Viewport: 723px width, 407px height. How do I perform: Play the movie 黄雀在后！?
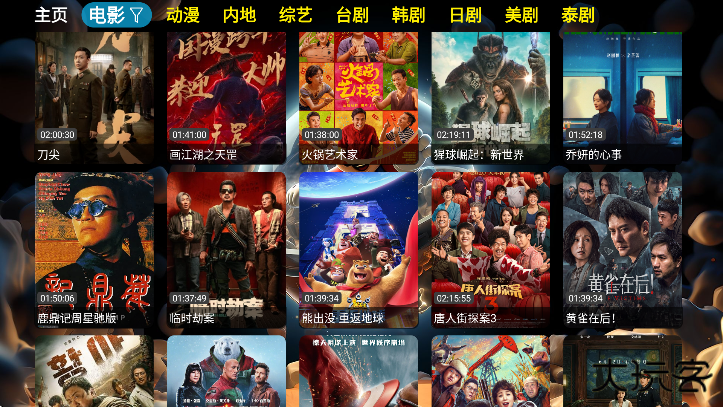pos(622,248)
